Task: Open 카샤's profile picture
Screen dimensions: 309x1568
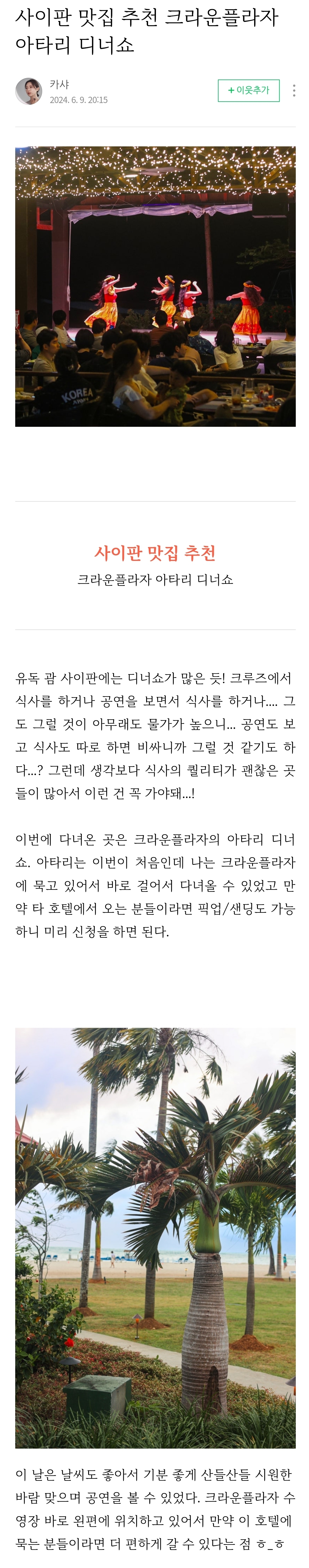Action: pyautogui.click(x=29, y=91)
